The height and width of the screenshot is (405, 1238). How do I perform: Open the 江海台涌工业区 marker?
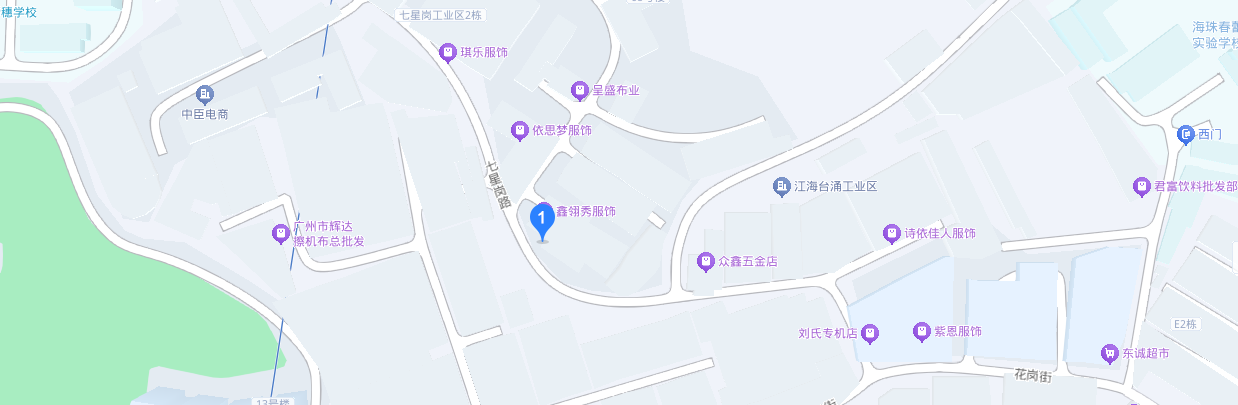(782, 186)
